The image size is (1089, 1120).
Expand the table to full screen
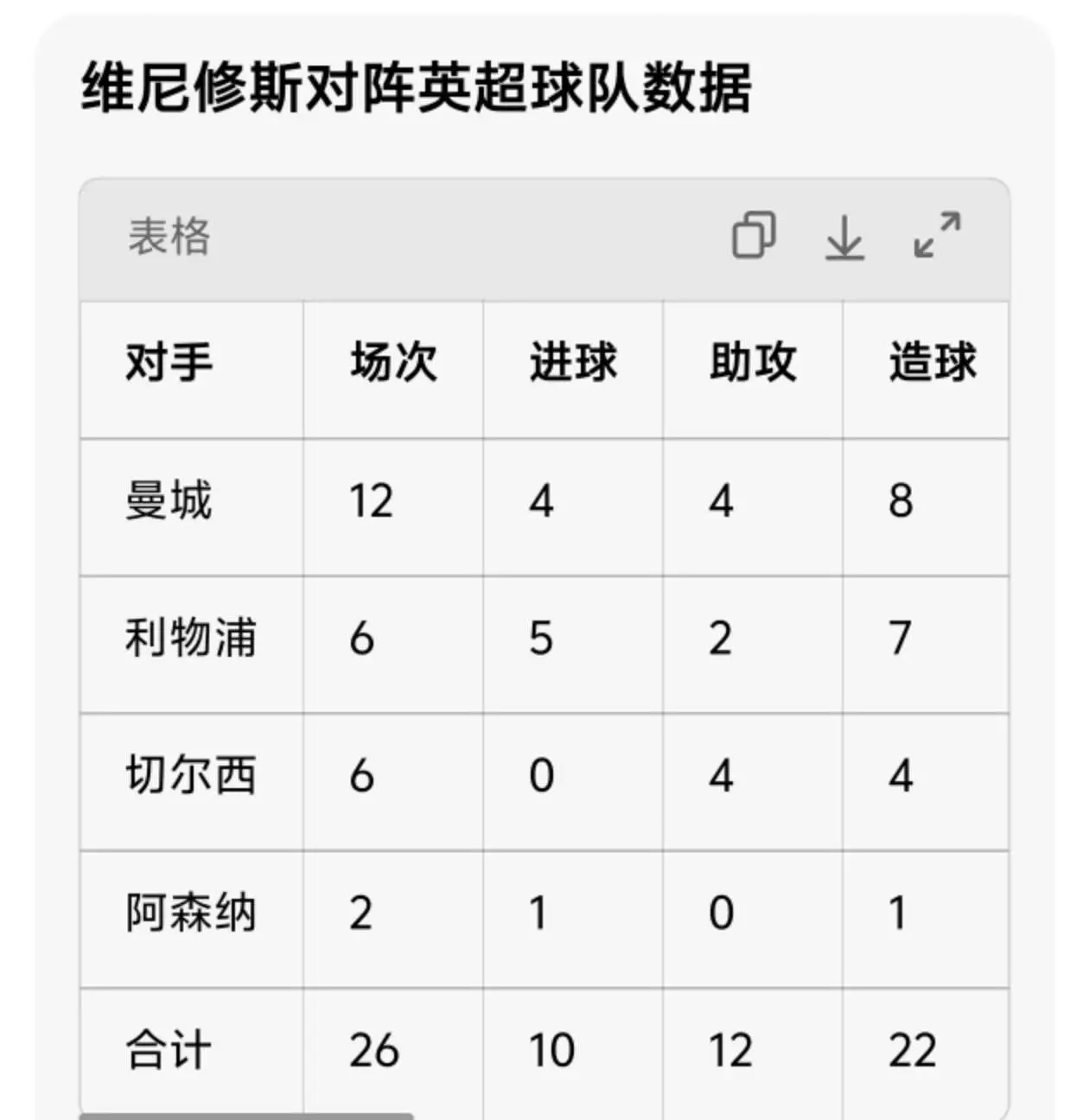point(937,235)
